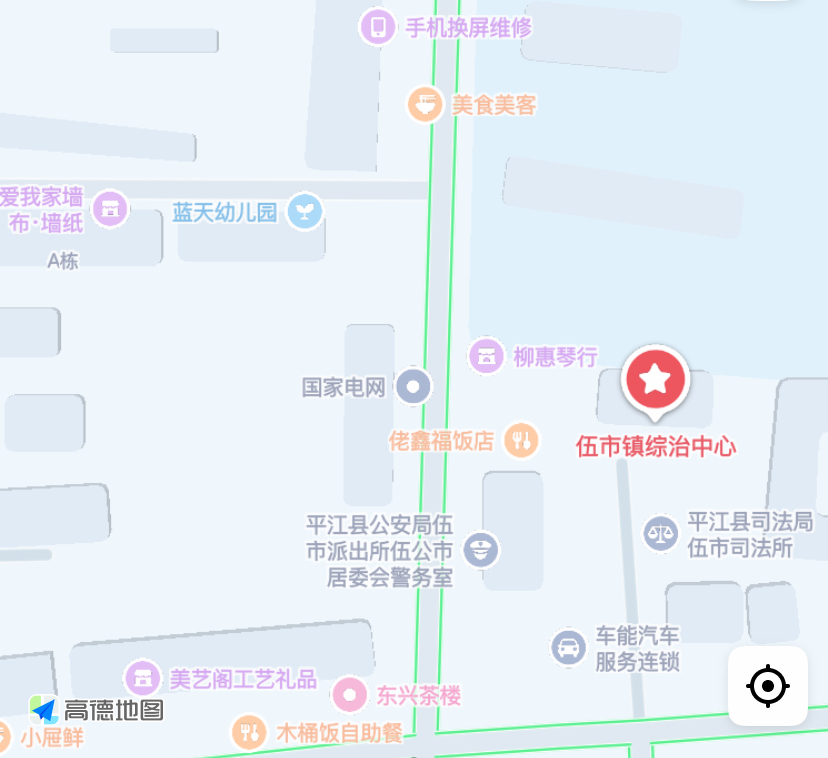Open 手机换屏维修 shop marker

point(378,27)
